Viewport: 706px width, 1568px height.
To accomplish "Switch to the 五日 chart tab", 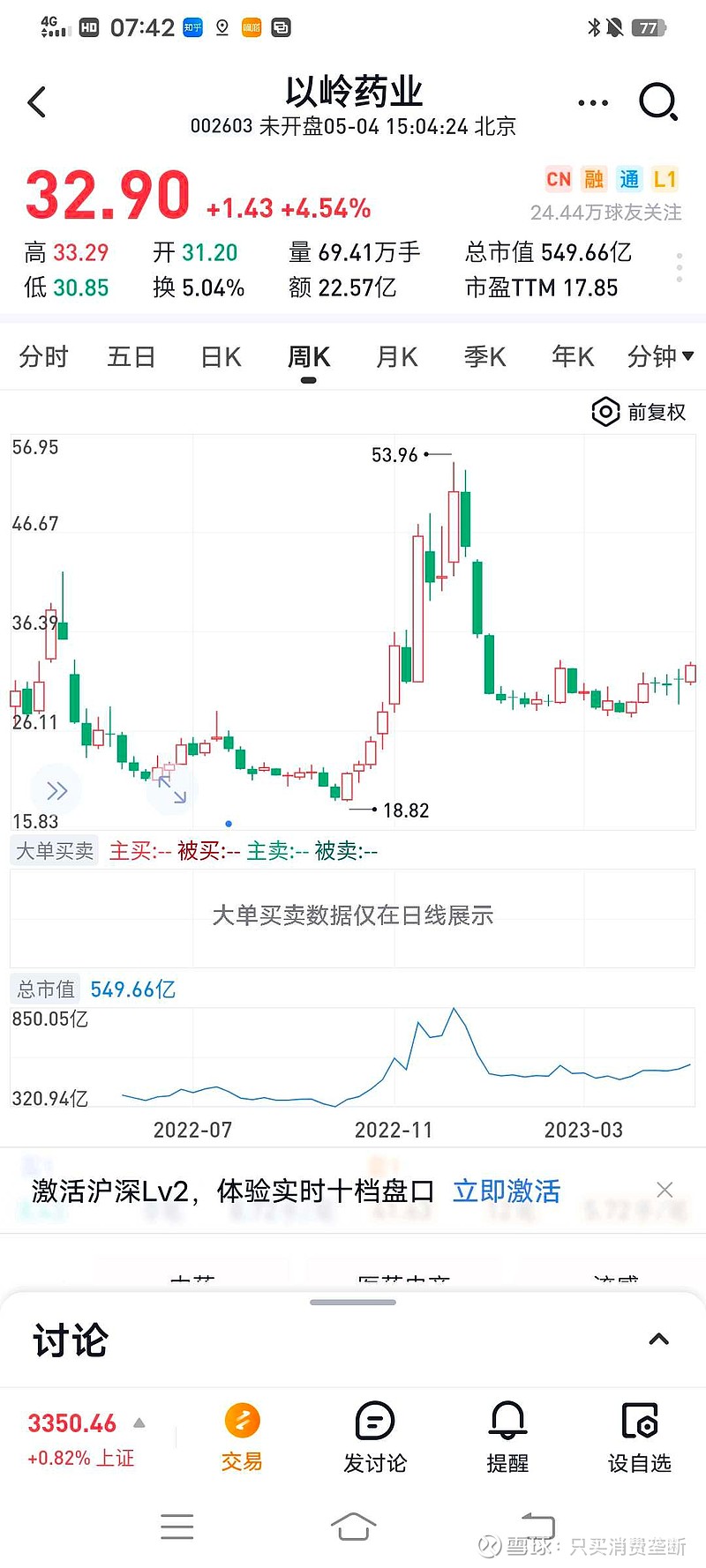I will coord(131,357).
